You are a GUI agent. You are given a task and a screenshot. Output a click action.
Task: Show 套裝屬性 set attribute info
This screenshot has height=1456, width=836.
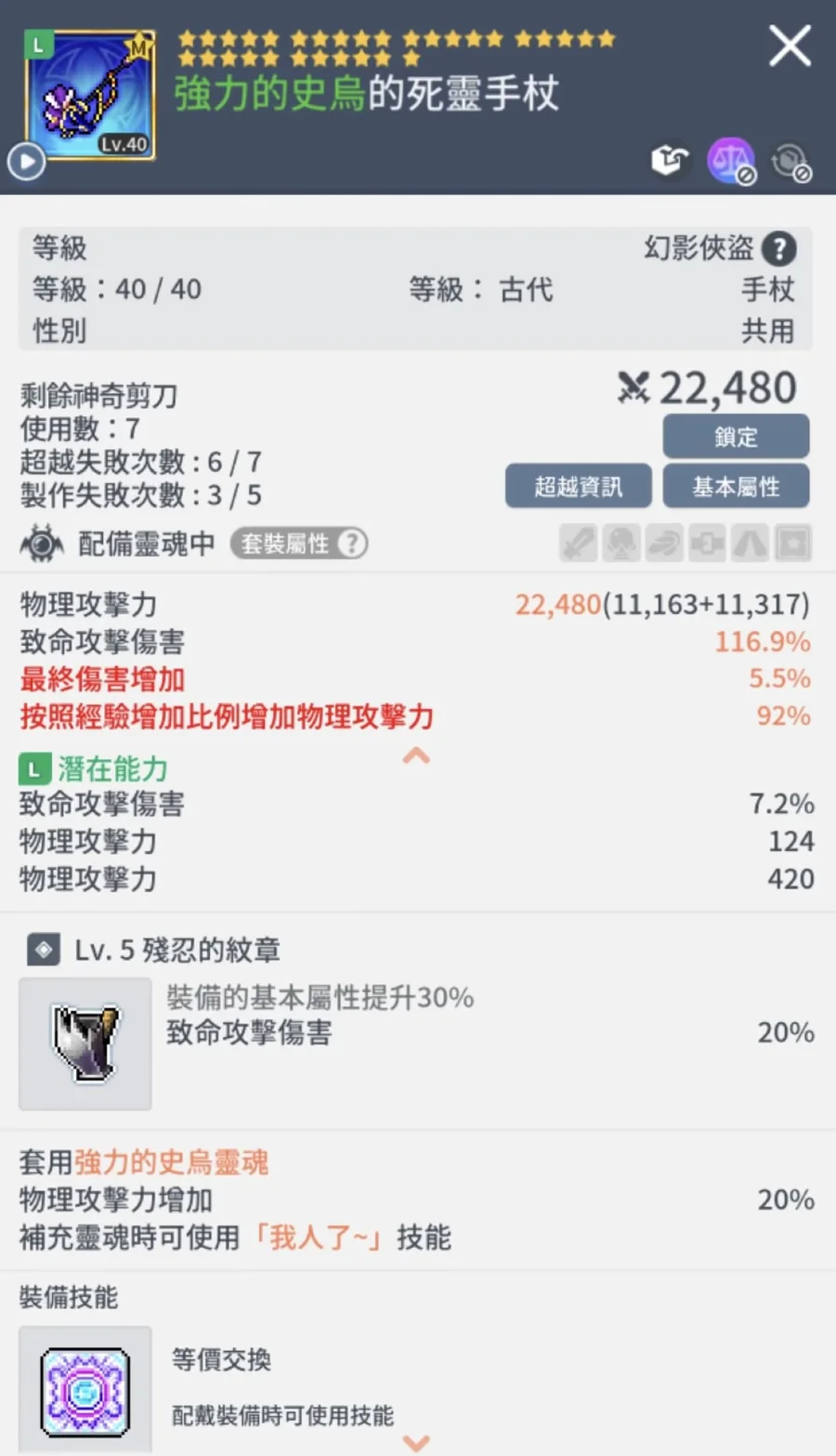[298, 544]
